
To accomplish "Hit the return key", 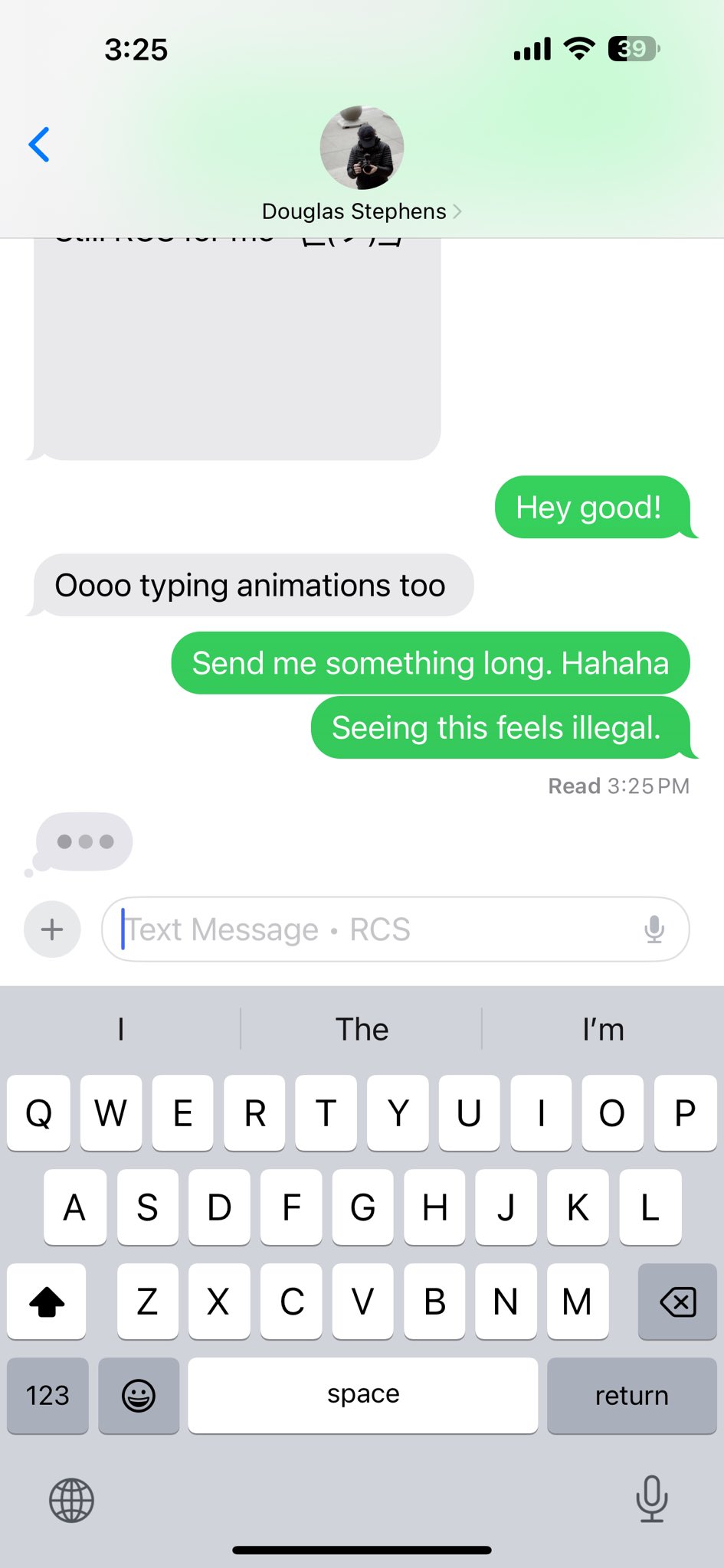I will point(631,1395).
